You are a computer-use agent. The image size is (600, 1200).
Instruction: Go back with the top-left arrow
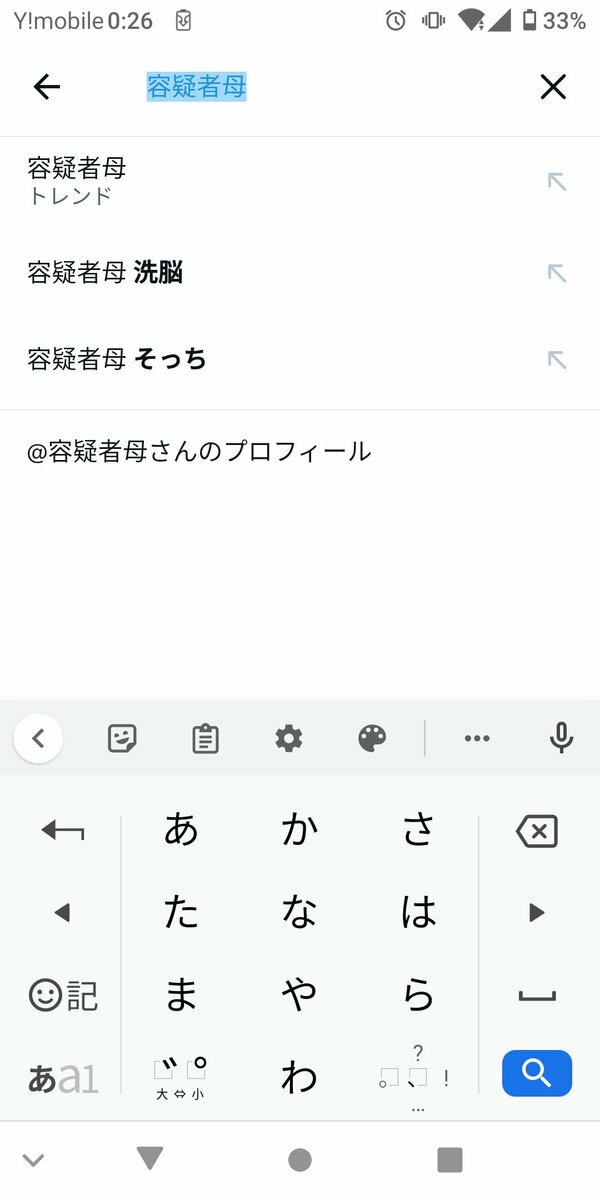[47, 87]
